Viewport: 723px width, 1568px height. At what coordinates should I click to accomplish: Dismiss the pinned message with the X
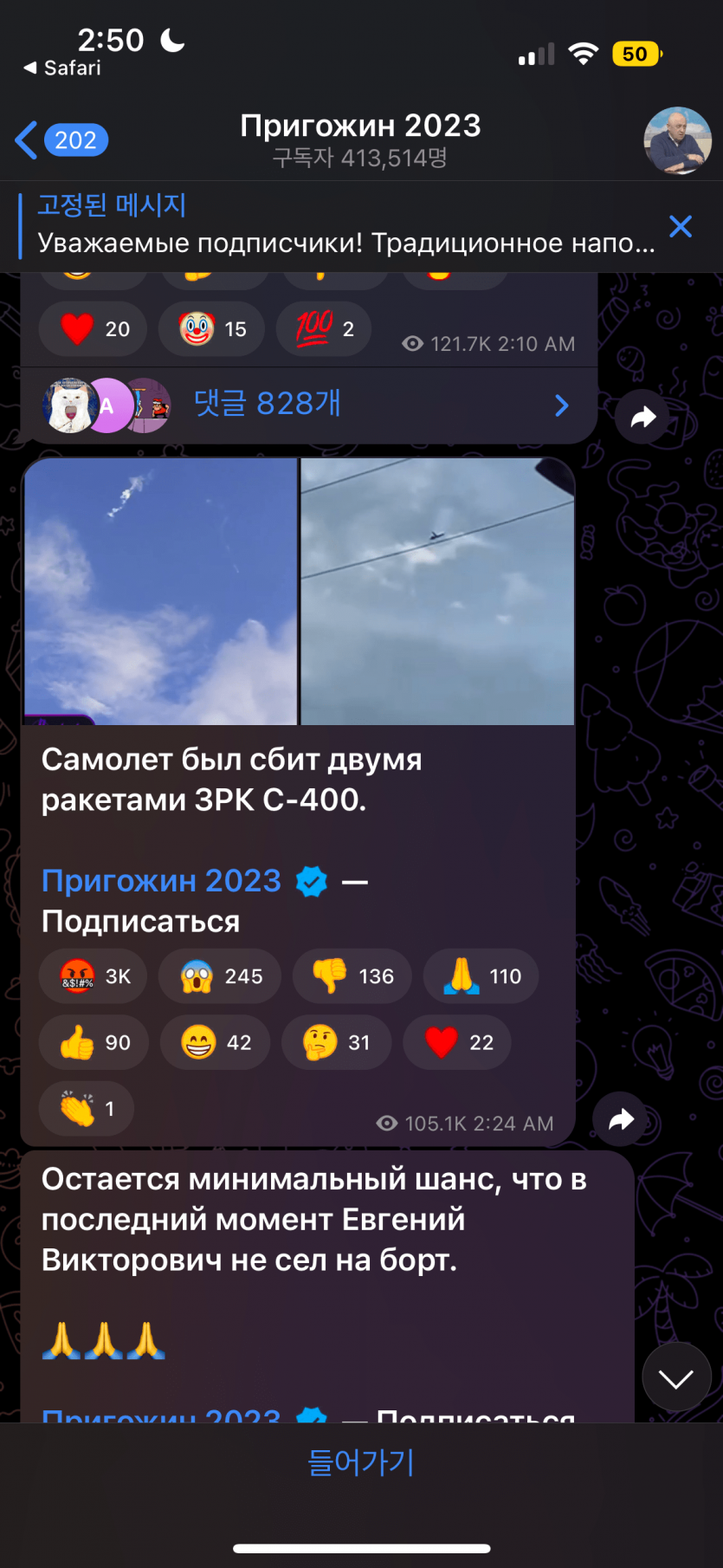coord(681,226)
